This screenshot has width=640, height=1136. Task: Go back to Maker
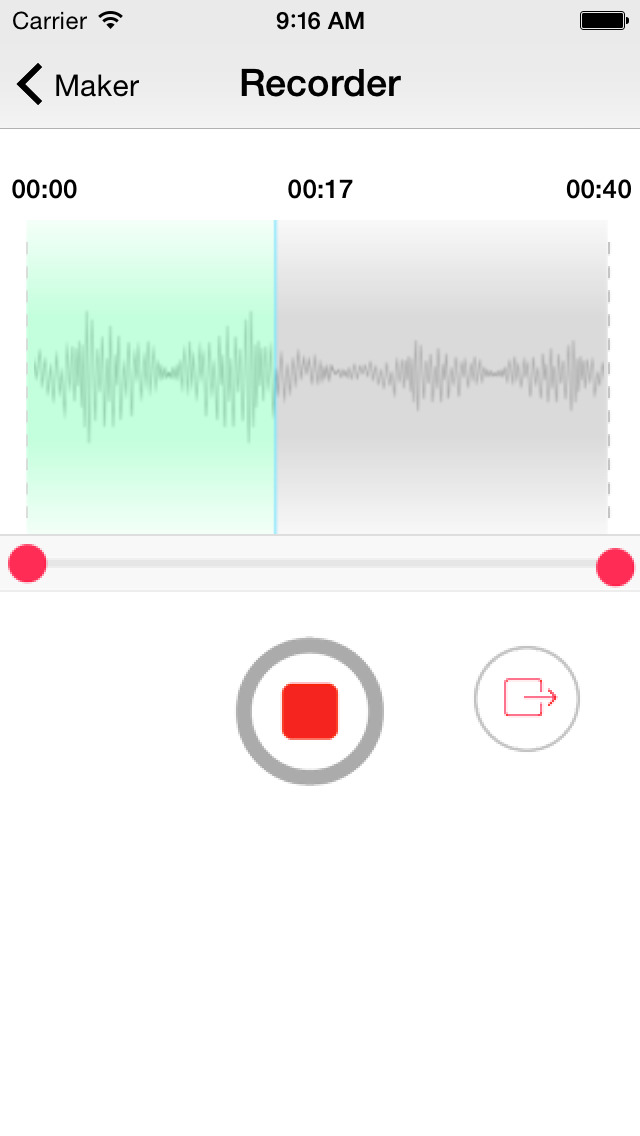point(78,85)
